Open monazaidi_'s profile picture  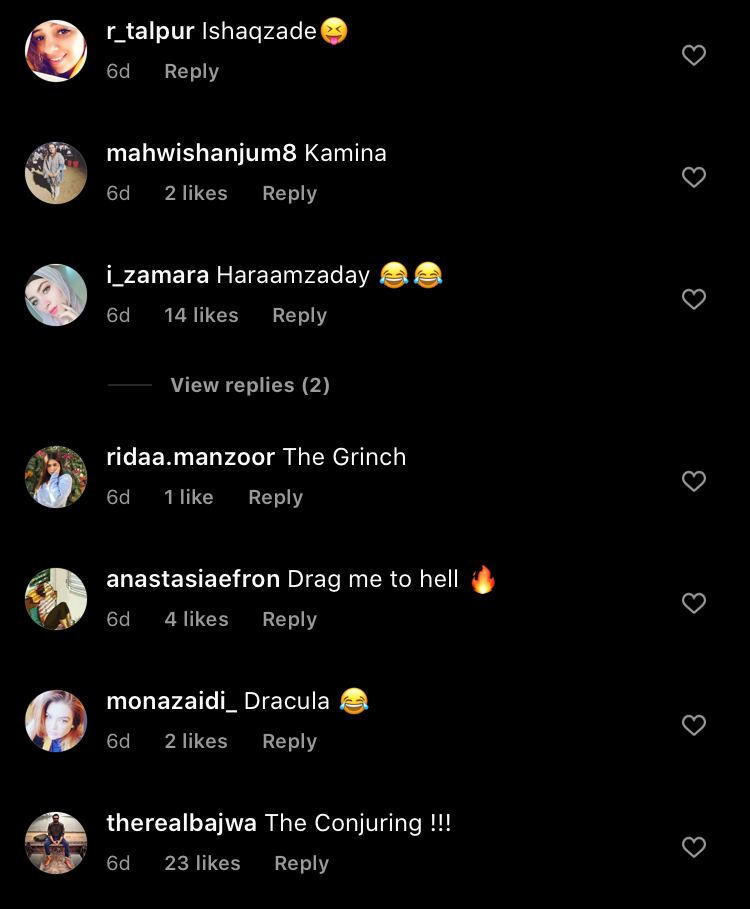[x=56, y=721]
